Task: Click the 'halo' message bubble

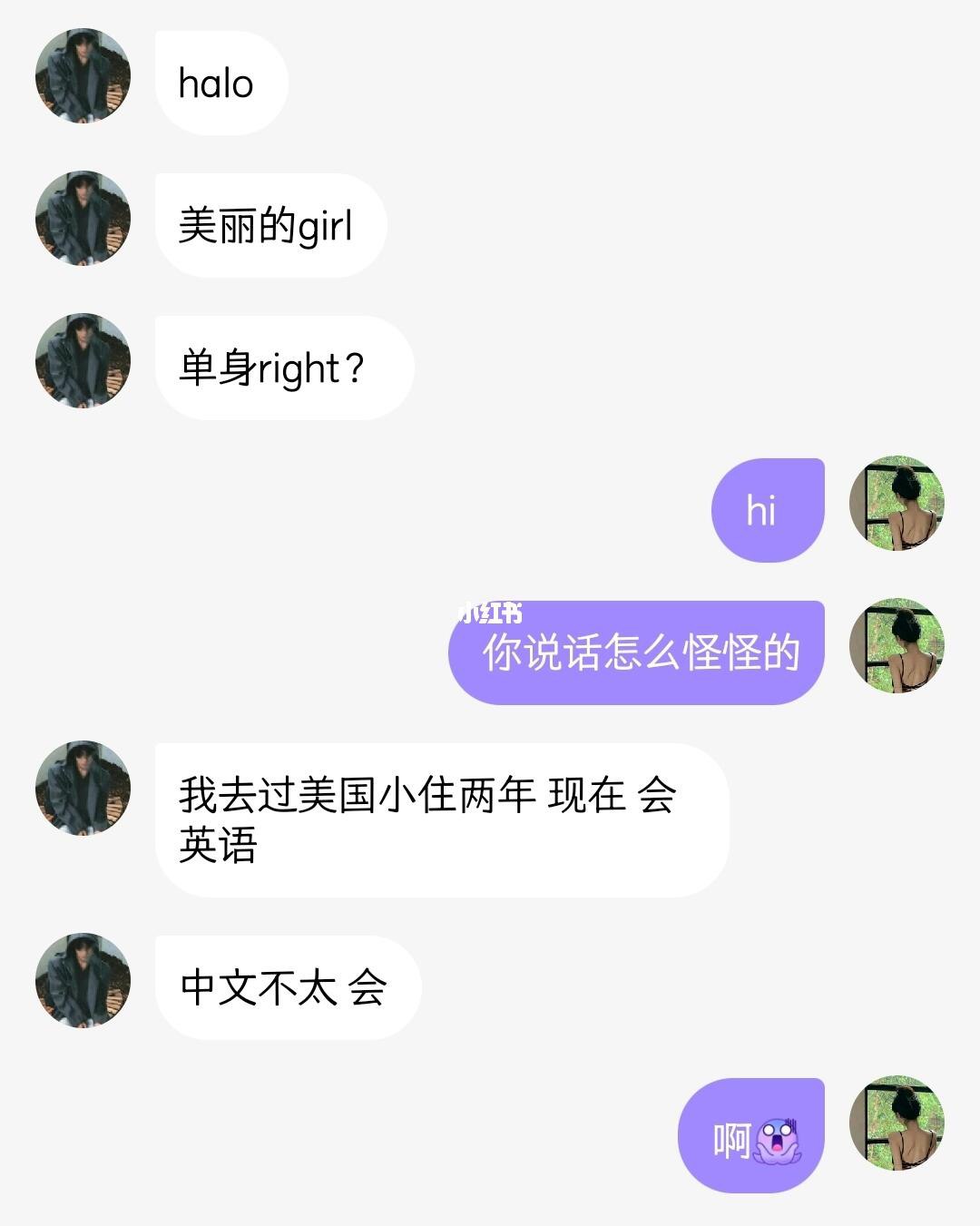Action: pyautogui.click(x=219, y=83)
